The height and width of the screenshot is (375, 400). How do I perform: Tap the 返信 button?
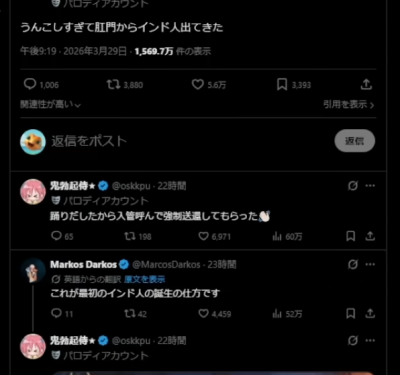355,141
